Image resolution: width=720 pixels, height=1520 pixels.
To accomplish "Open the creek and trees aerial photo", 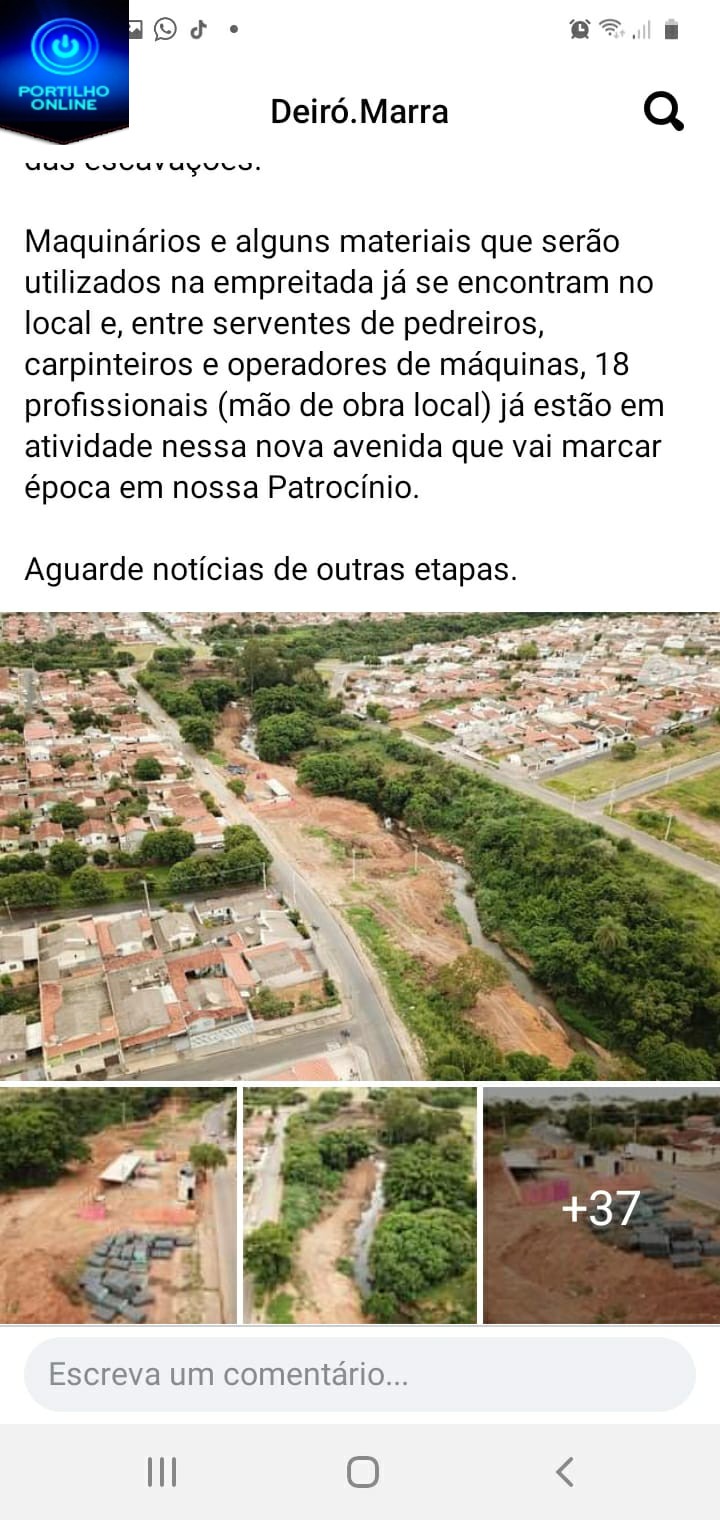I will [360, 1206].
